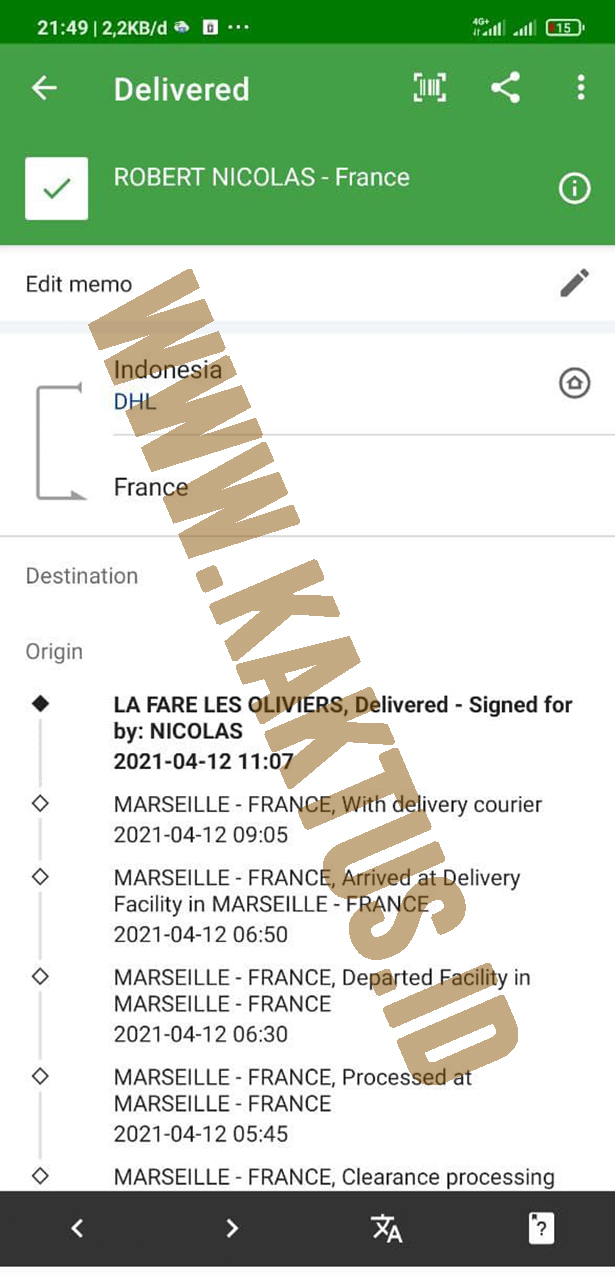Go to the next package with right chevron
Image resolution: width=615 pixels, height=1280 pixels.
pyautogui.click(x=232, y=1228)
